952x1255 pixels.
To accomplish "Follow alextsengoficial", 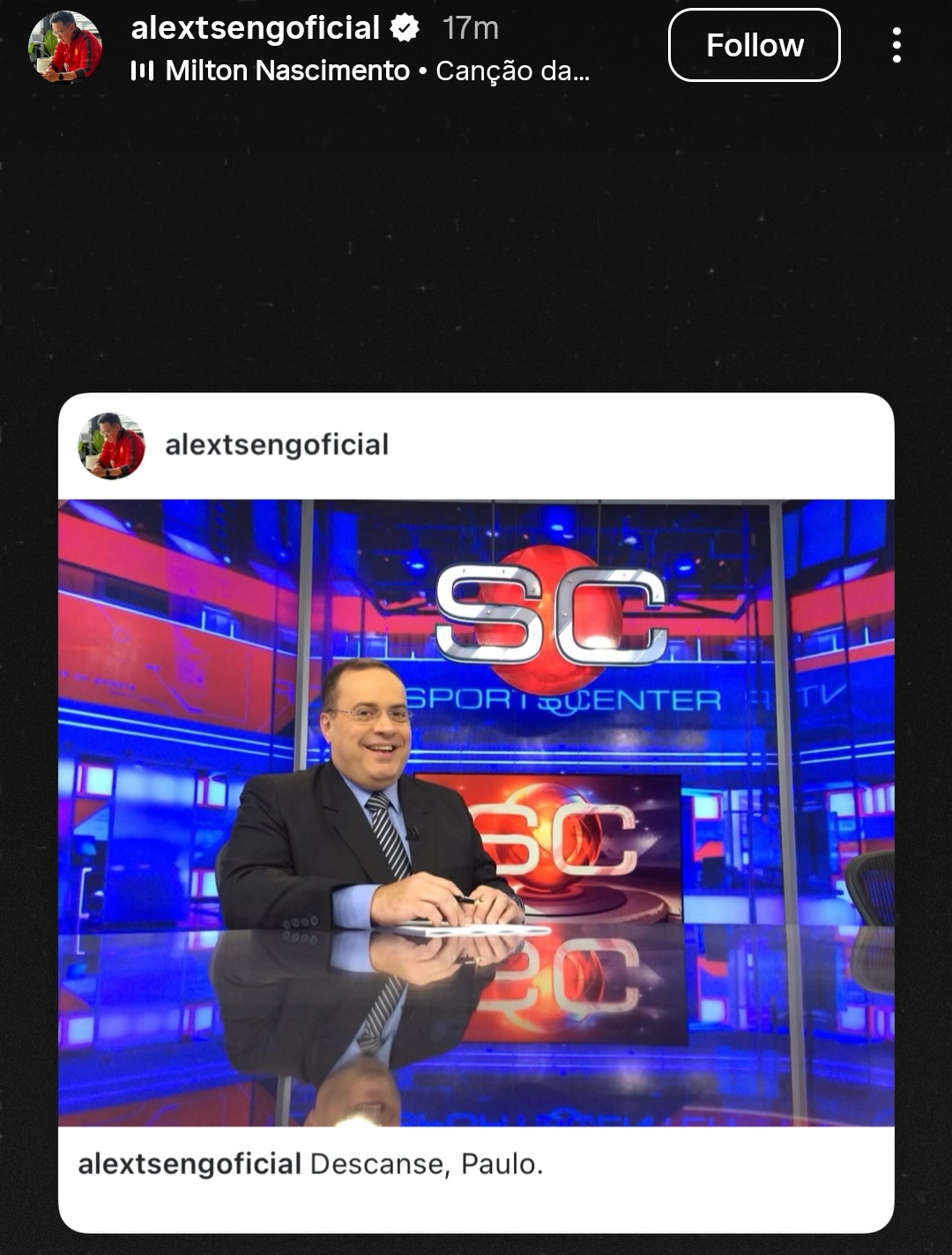I will coord(754,45).
